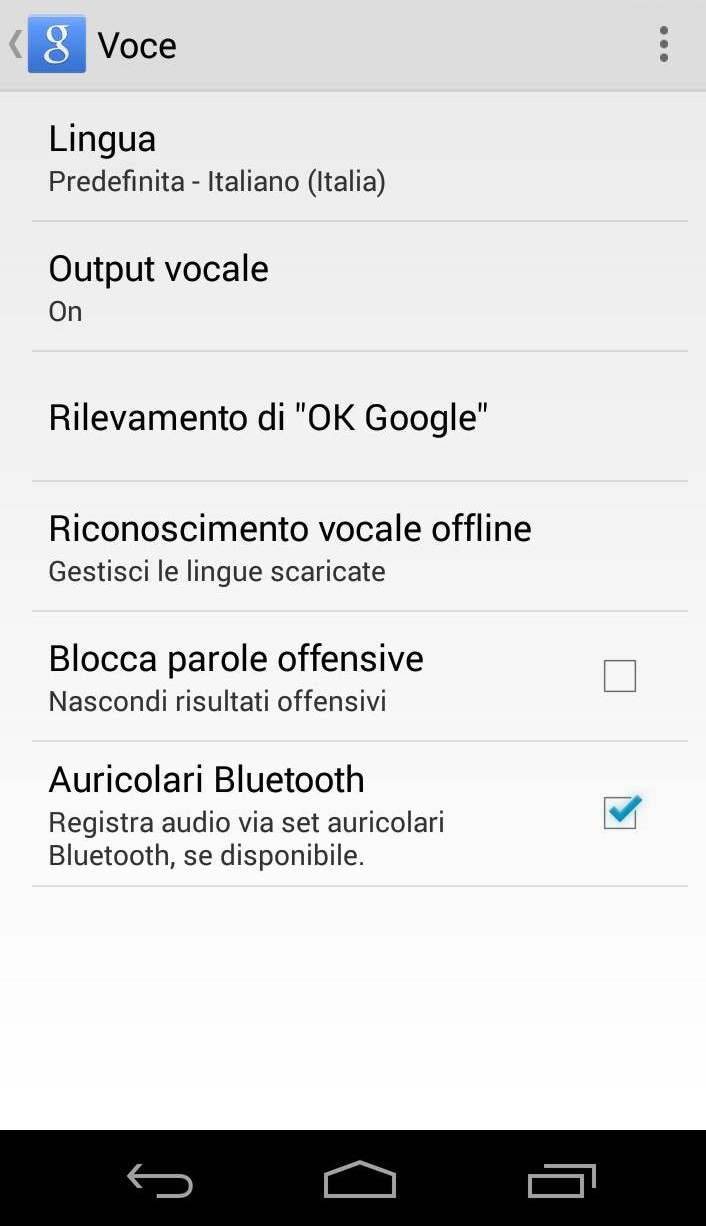706x1226 pixels.
Task: Open Rilevamento di "OK Google"
Action: tap(268, 417)
